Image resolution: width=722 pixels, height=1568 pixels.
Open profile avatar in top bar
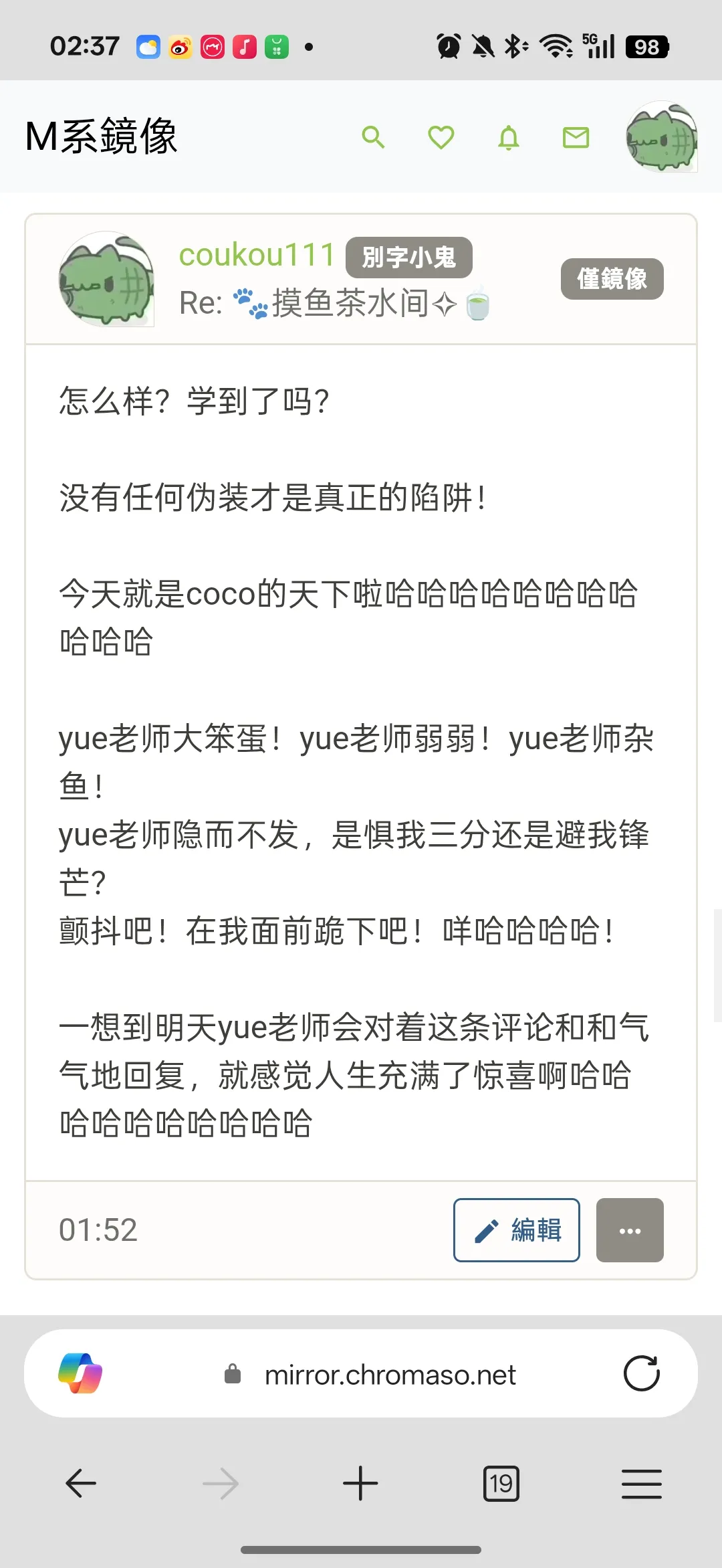tap(661, 136)
